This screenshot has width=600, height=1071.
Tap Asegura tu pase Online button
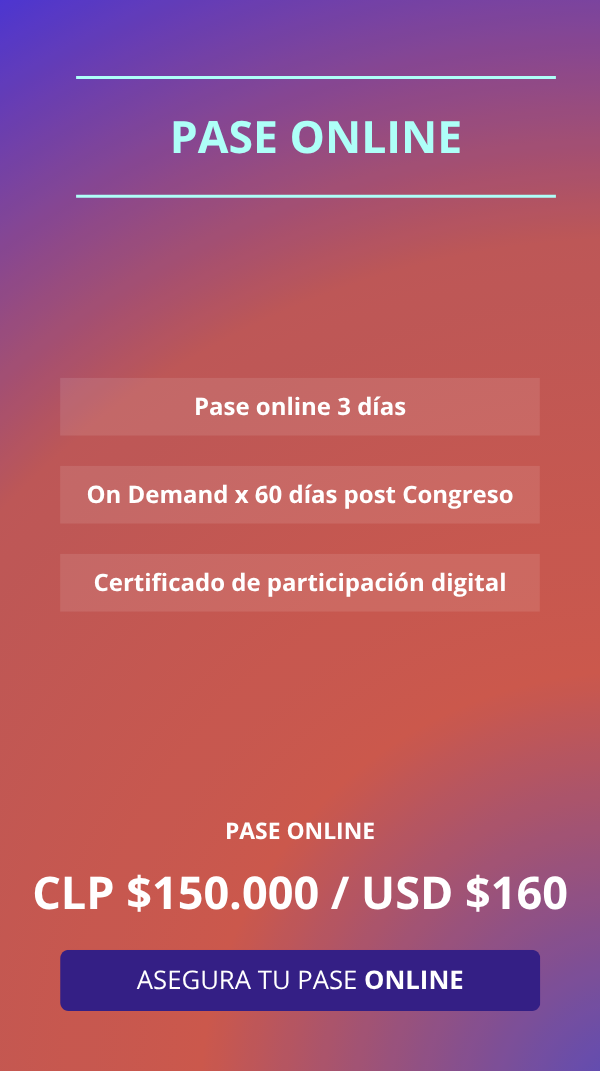(x=300, y=980)
